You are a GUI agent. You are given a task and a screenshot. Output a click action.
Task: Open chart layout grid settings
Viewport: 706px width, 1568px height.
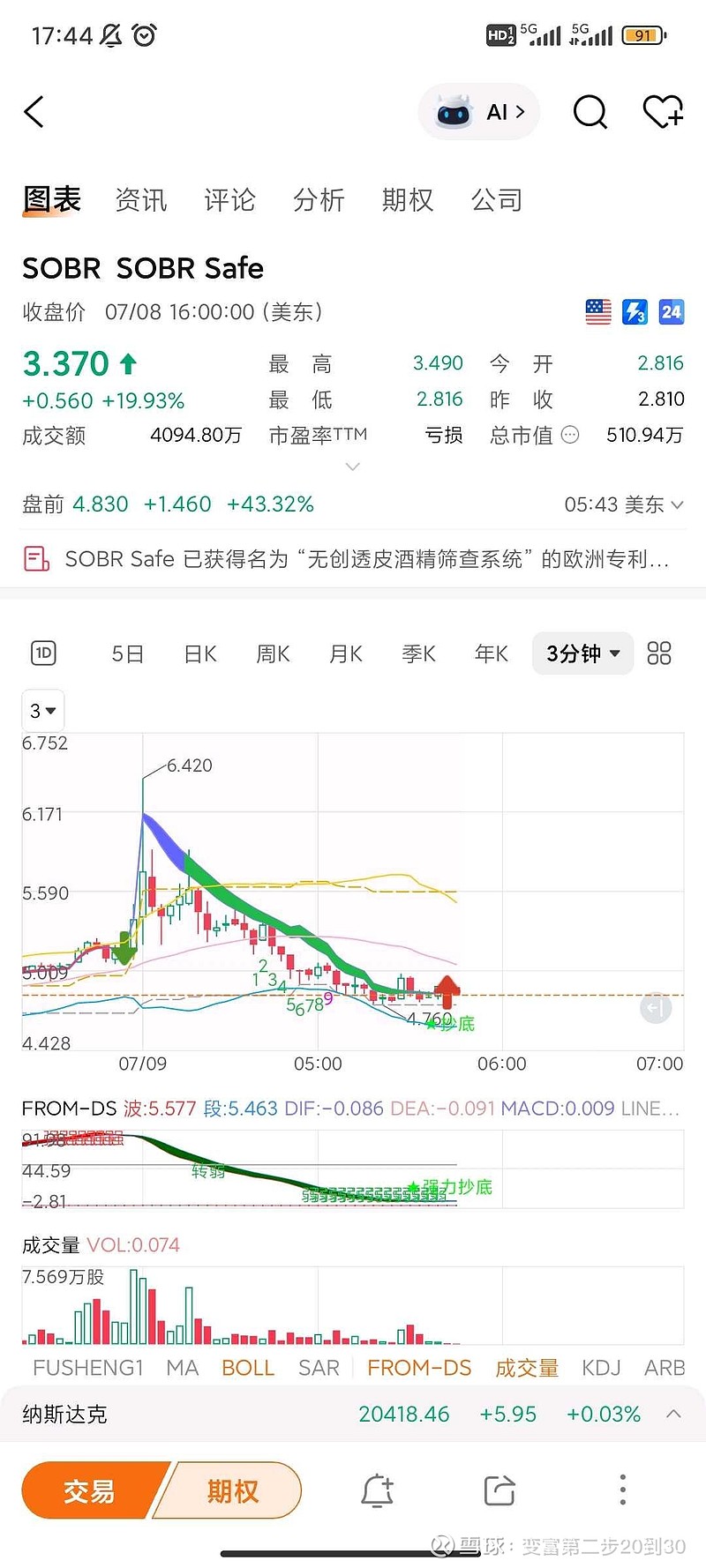(x=659, y=653)
